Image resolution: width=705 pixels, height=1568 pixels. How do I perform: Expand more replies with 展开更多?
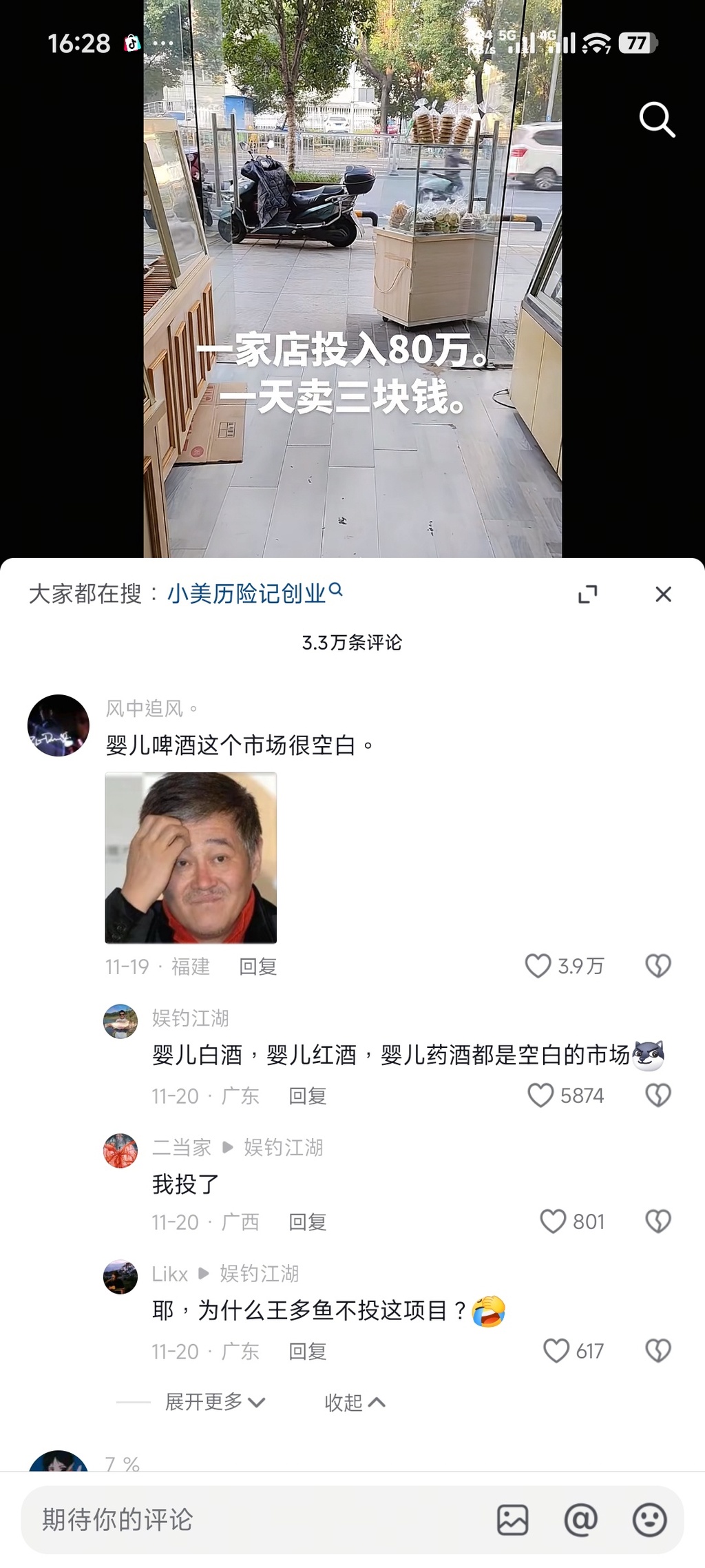point(215,1402)
